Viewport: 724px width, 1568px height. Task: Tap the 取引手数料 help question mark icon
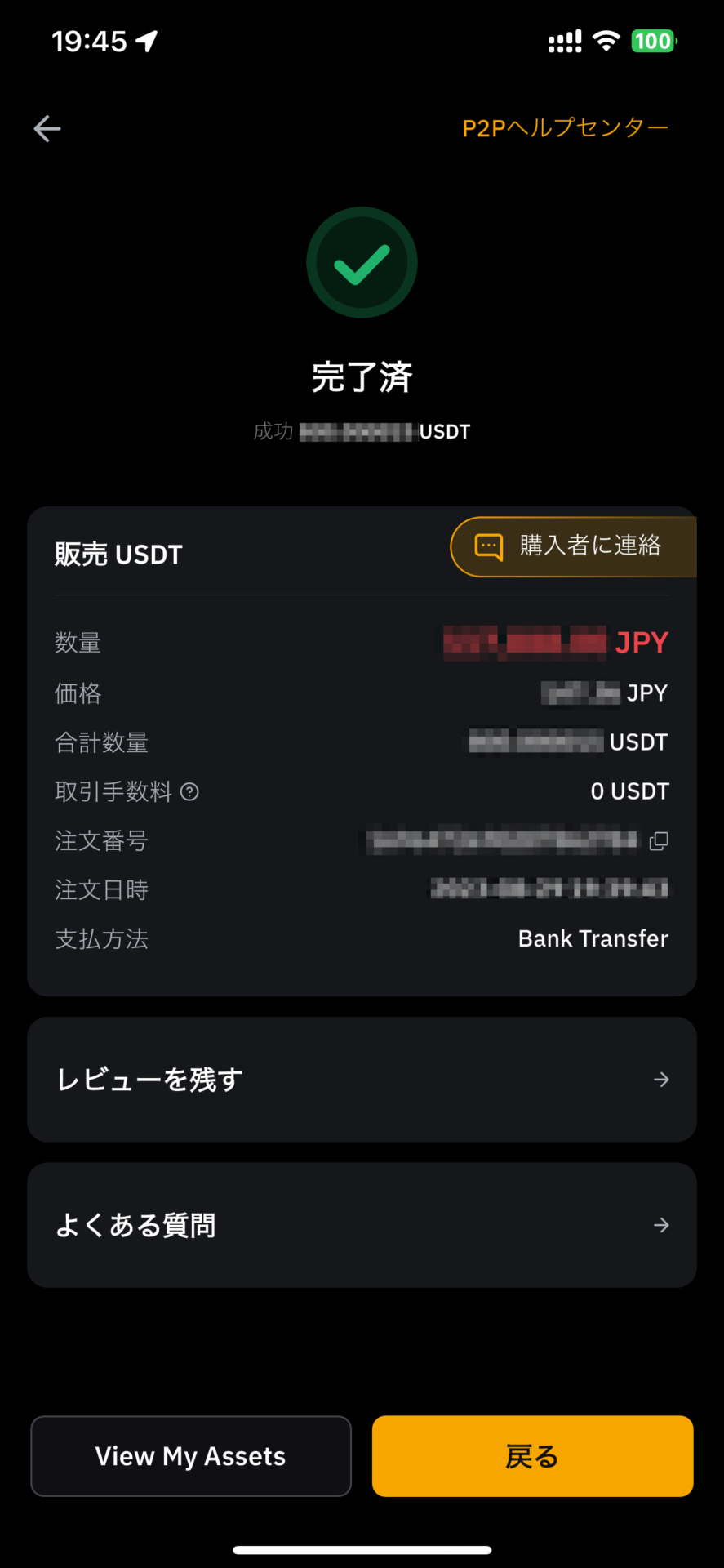coord(189,791)
